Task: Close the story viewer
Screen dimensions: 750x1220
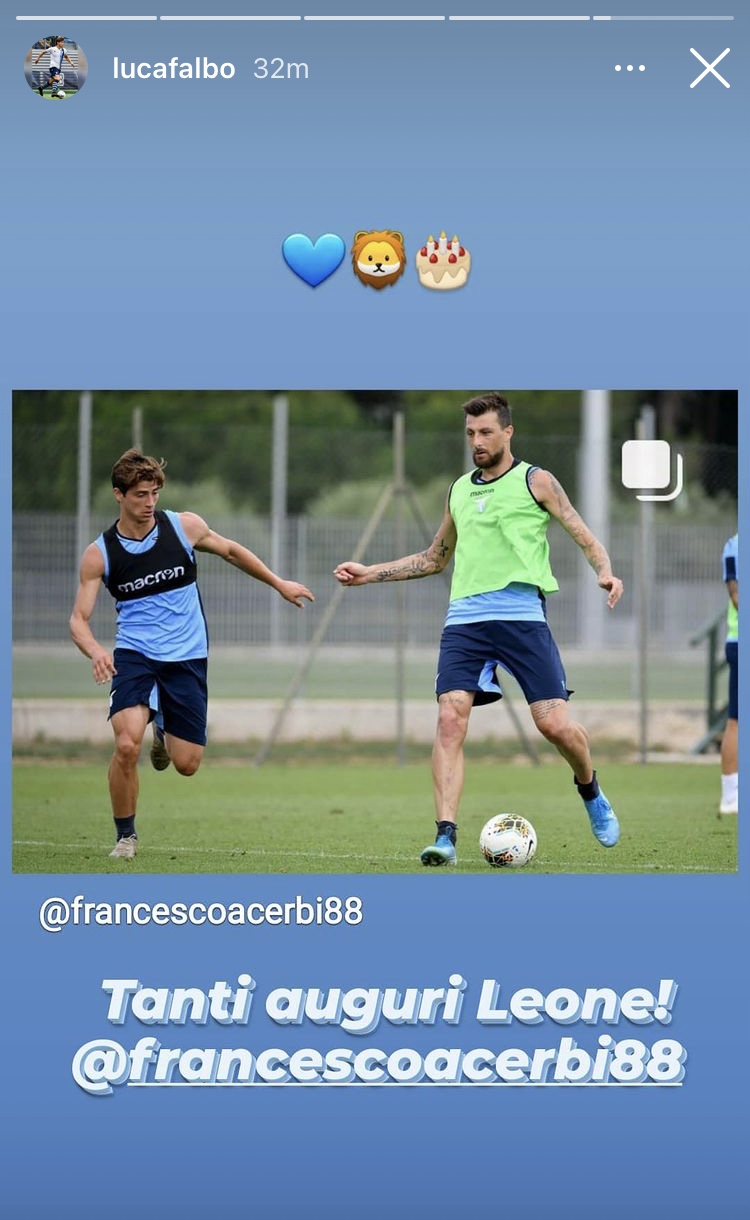Action: click(710, 68)
